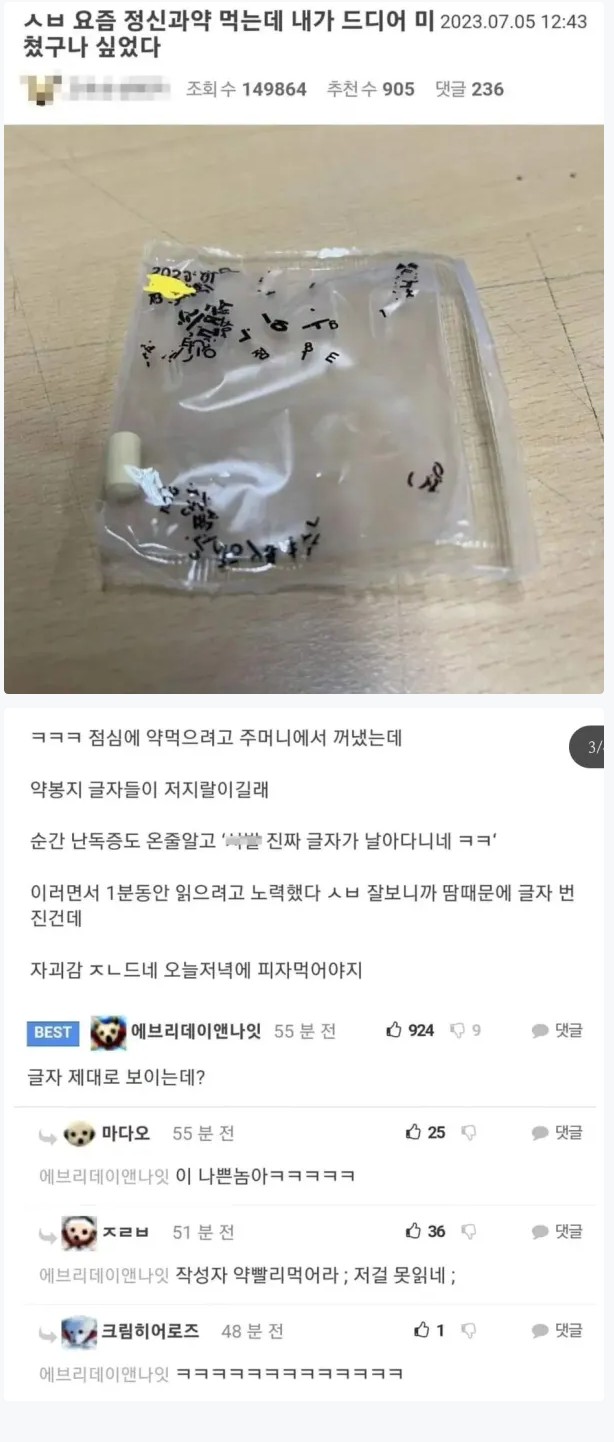Image resolution: width=614 pixels, height=1442 pixels.
Task: Tap 댓글 on 마다오's reply
Action: (x=557, y=1133)
